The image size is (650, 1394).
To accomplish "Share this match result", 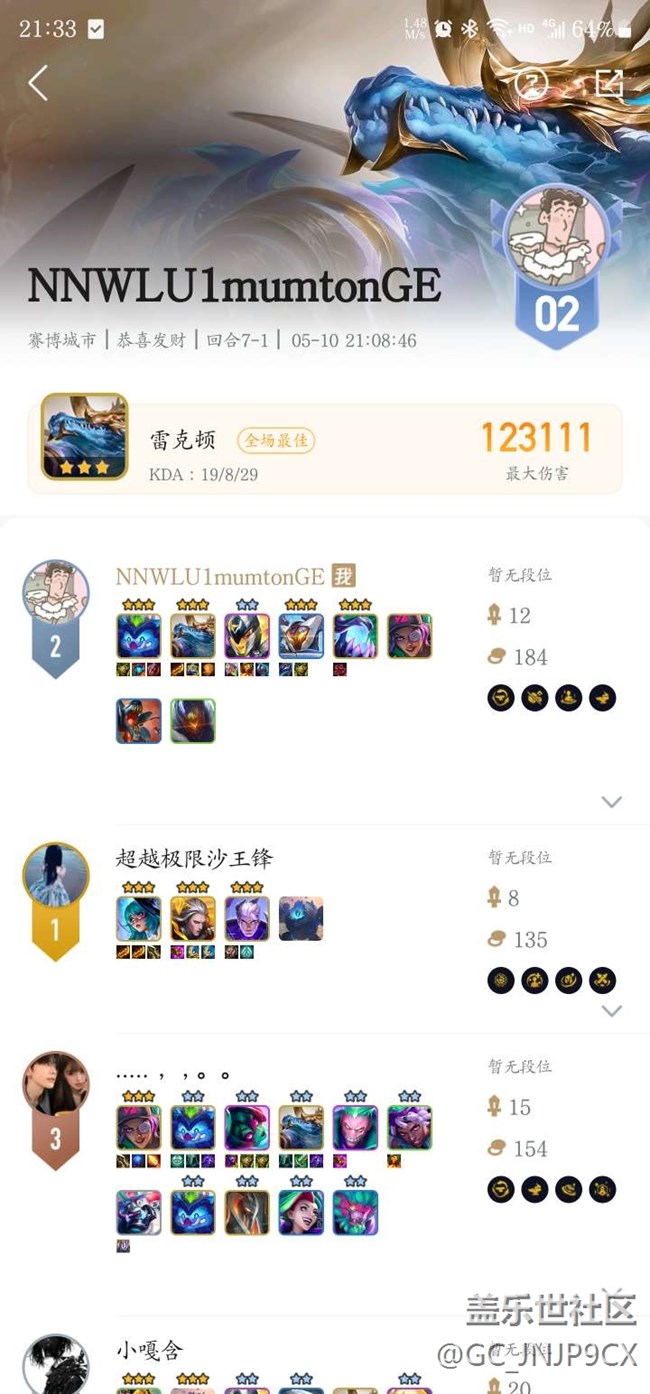I will (609, 84).
